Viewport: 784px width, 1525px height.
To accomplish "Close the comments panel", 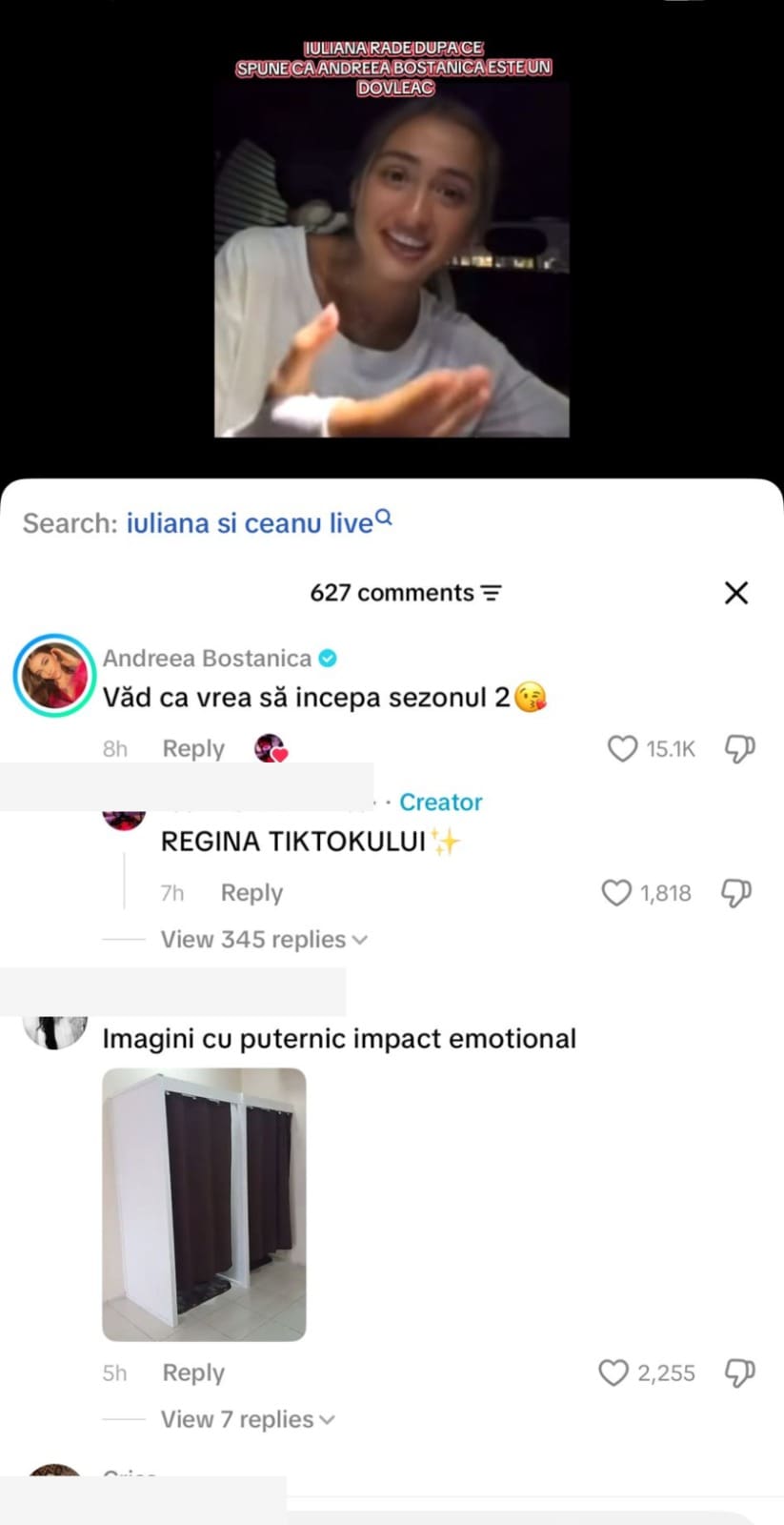I will point(736,593).
